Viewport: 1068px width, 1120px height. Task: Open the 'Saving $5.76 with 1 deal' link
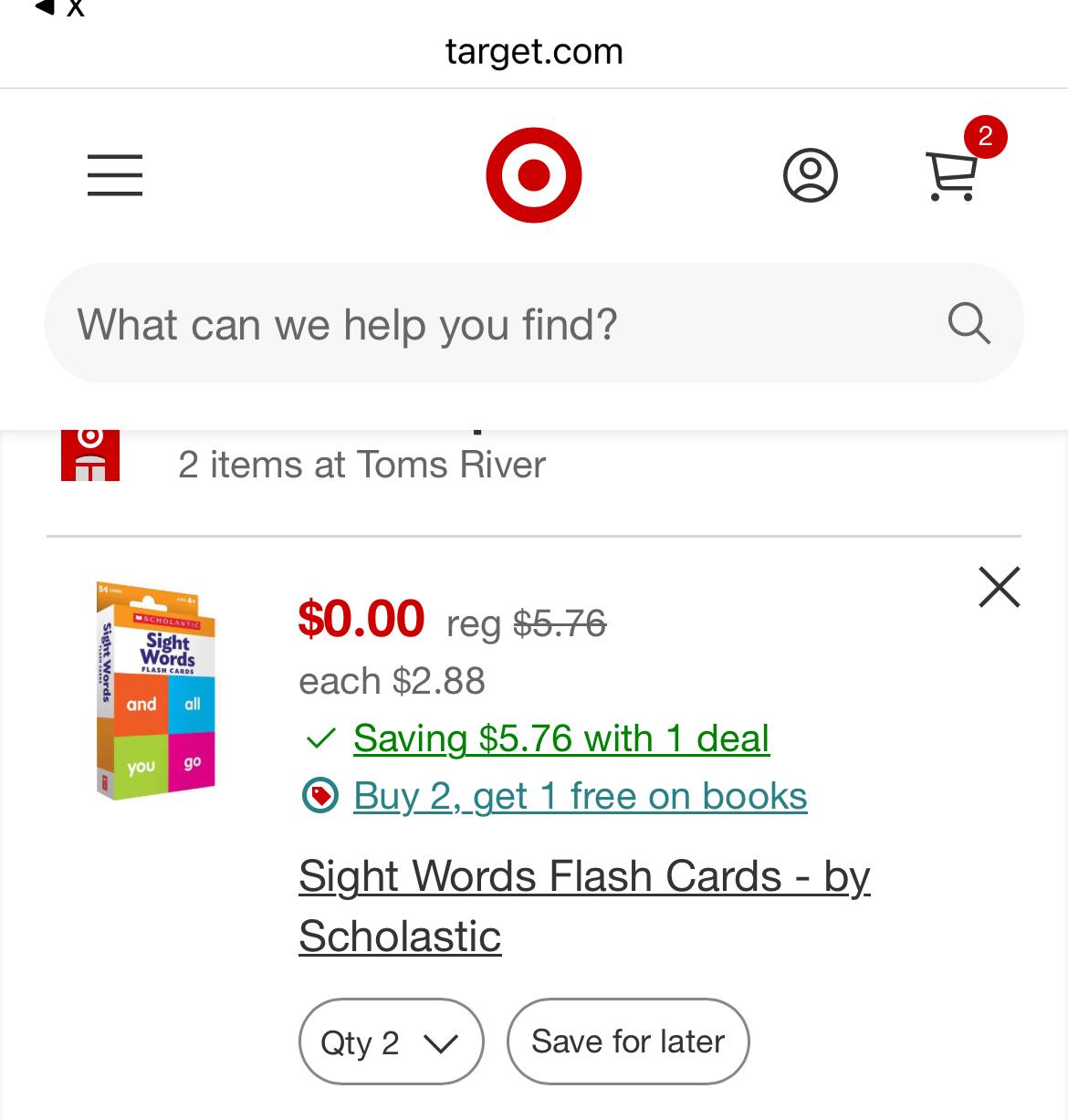pos(560,738)
